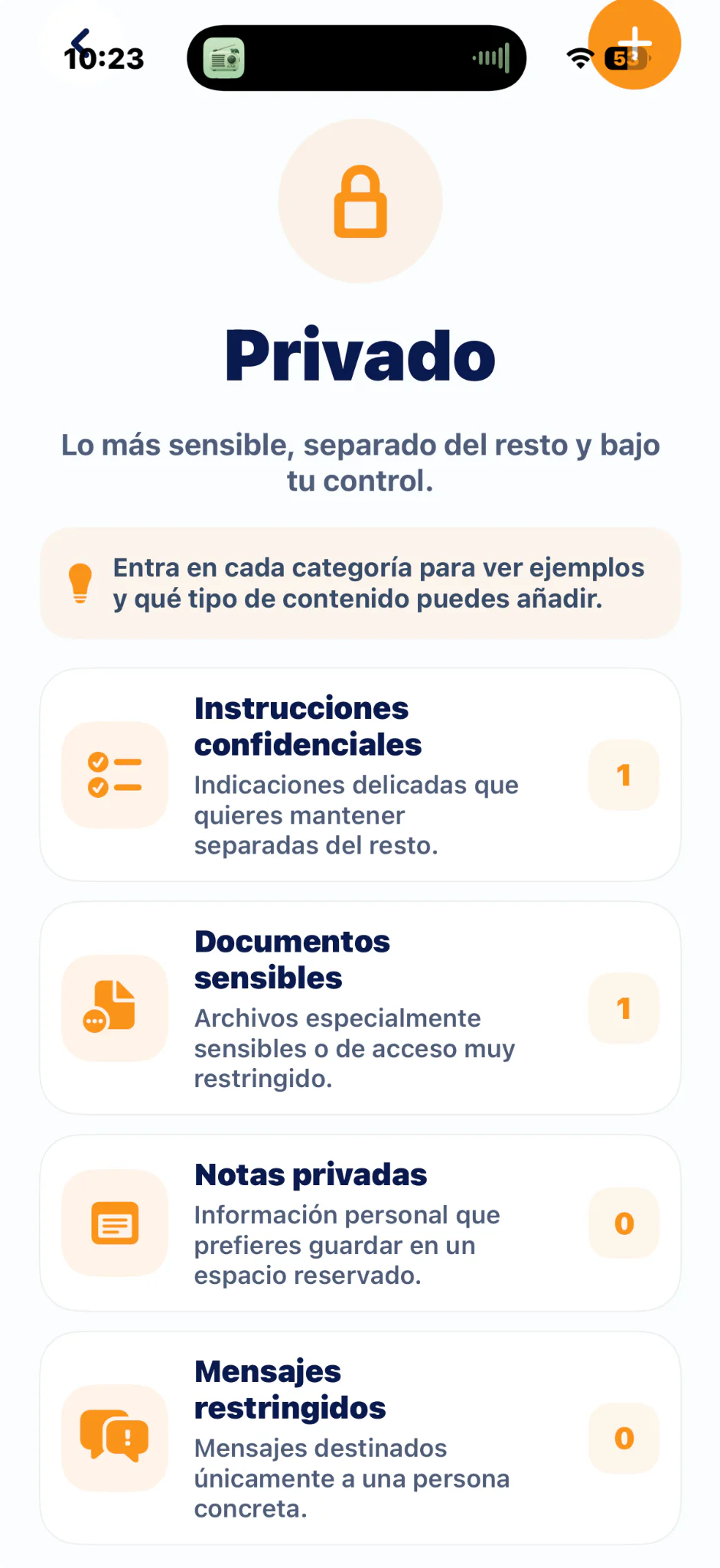
Task: Open Documentos sensibles category
Action: pyautogui.click(x=360, y=1008)
